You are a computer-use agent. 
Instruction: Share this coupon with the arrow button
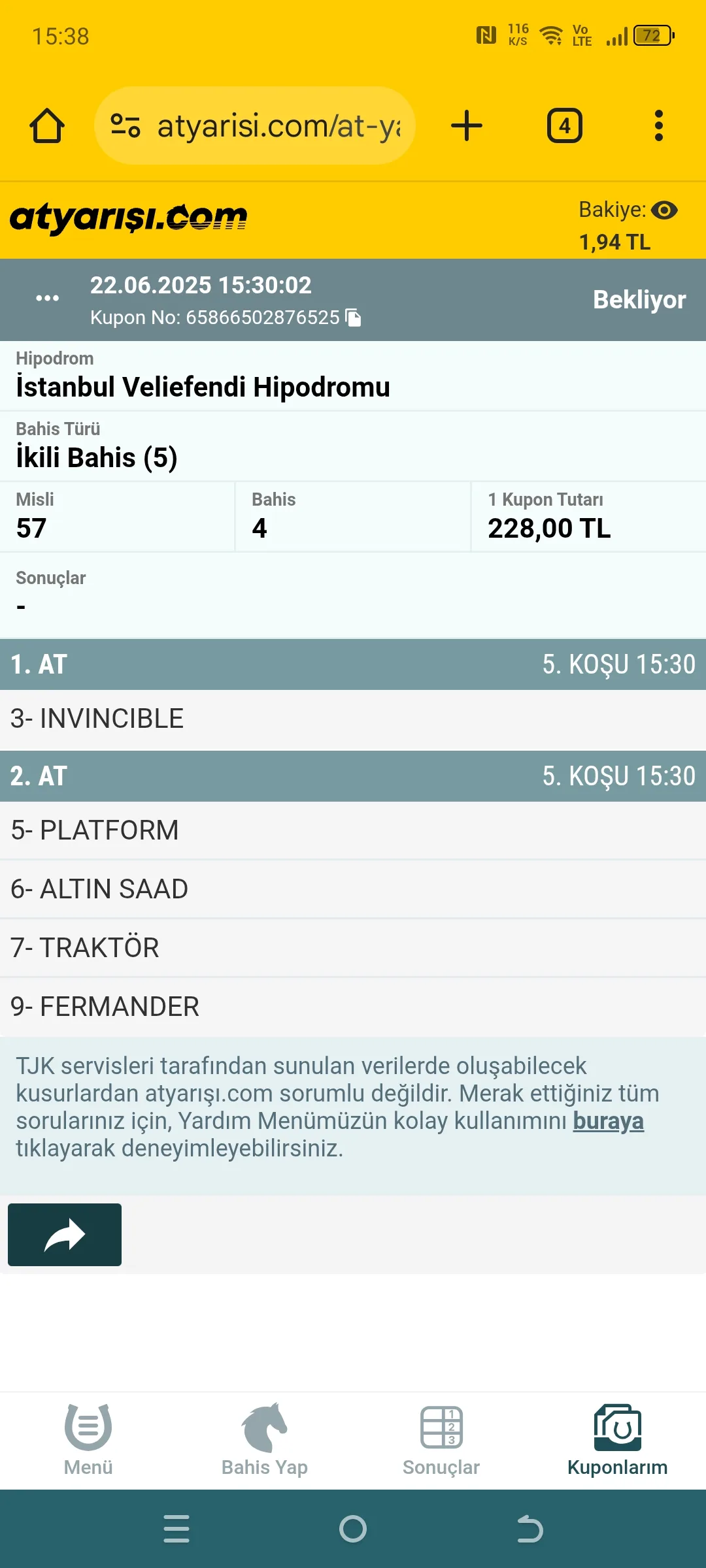click(65, 1234)
